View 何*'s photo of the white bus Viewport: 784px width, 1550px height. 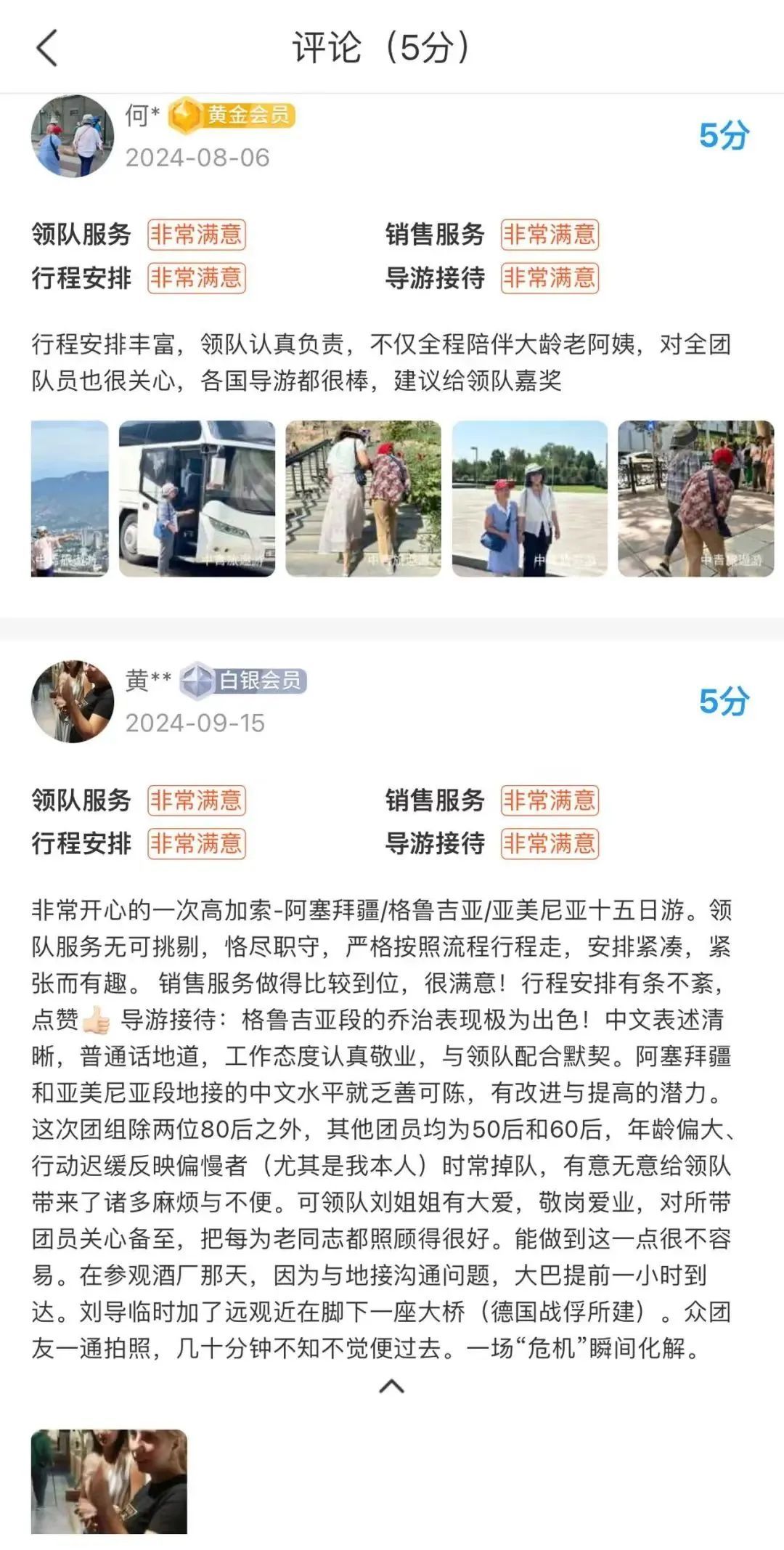(197, 498)
